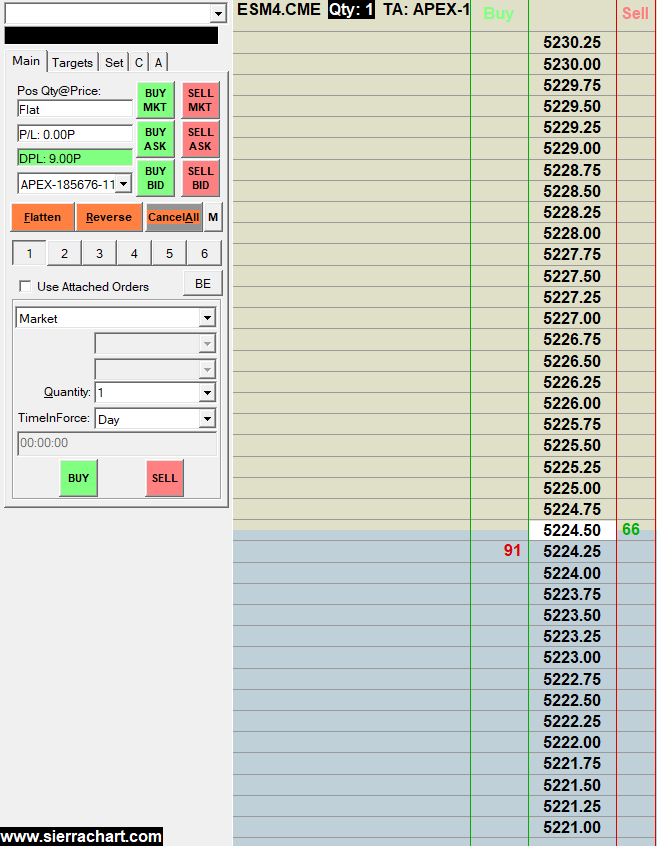This screenshot has width=657, height=846.
Task: Click the SELL BID button
Action: [200, 178]
